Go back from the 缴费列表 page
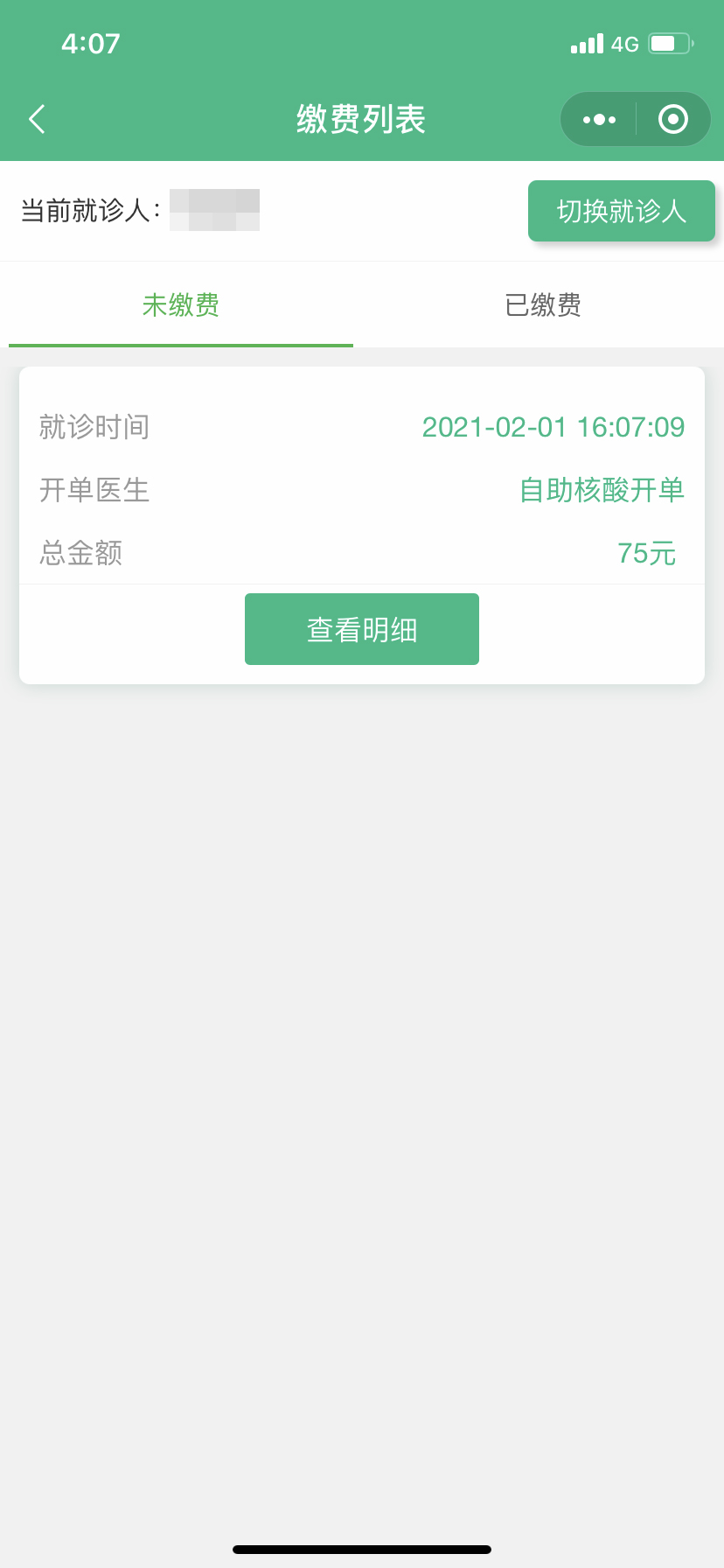 (x=37, y=119)
